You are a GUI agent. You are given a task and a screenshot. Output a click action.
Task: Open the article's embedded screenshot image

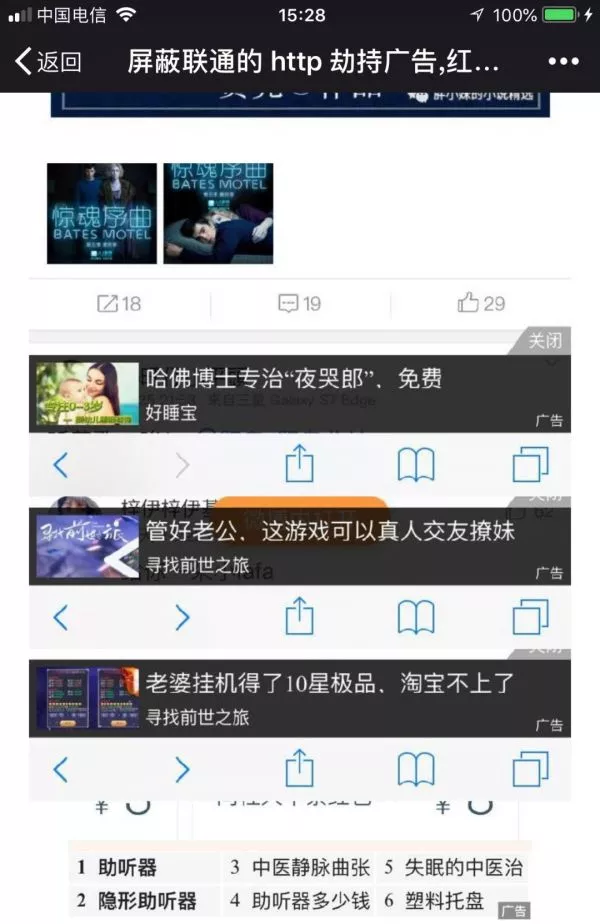coord(300,500)
